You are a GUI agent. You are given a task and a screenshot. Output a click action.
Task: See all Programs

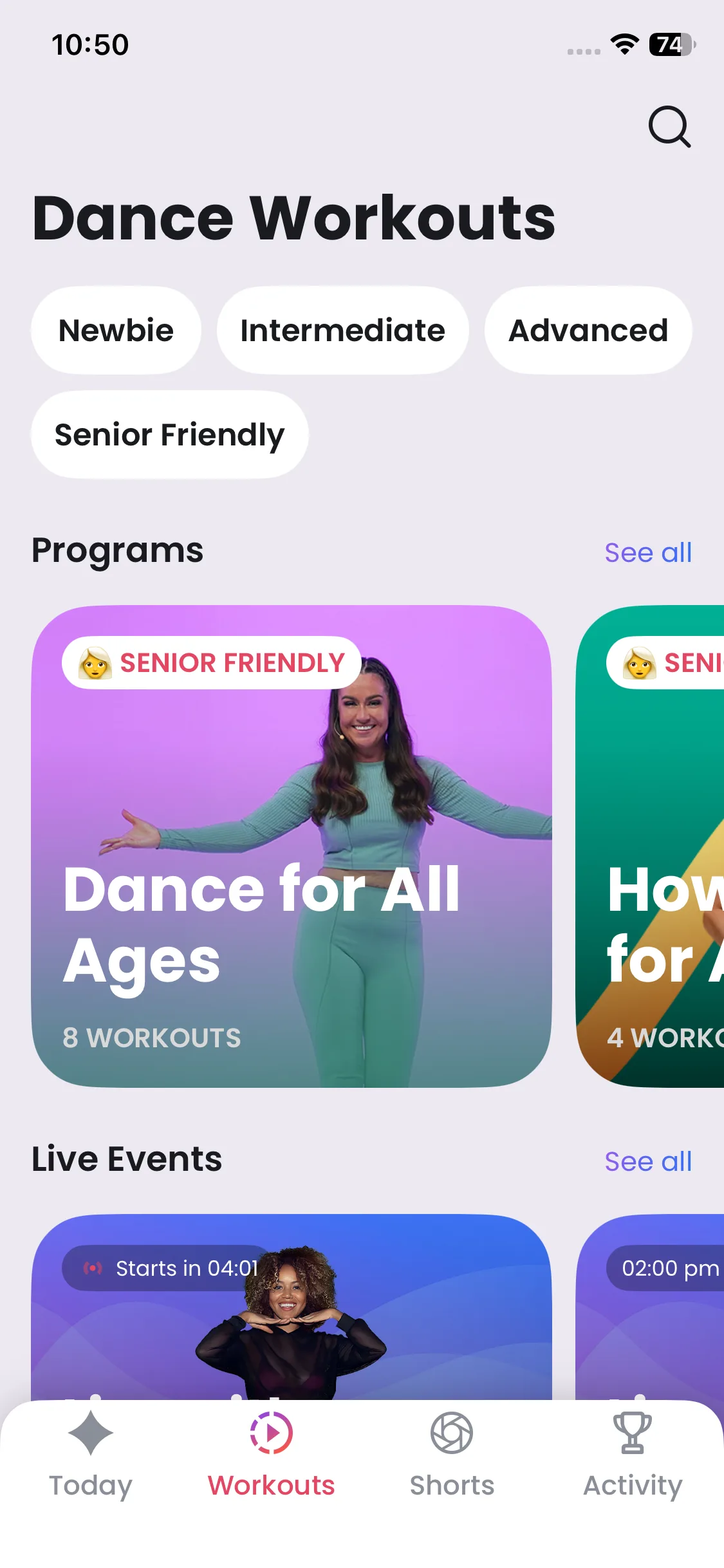pyautogui.click(x=648, y=552)
